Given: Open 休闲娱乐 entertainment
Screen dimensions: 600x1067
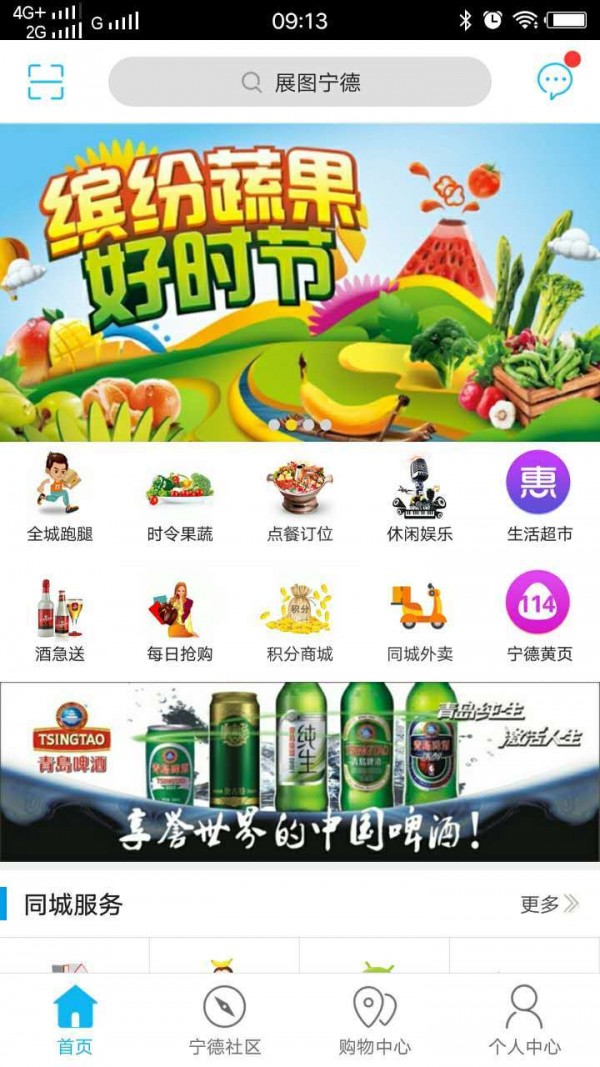Looking at the screenshot, I should [420, 498].
